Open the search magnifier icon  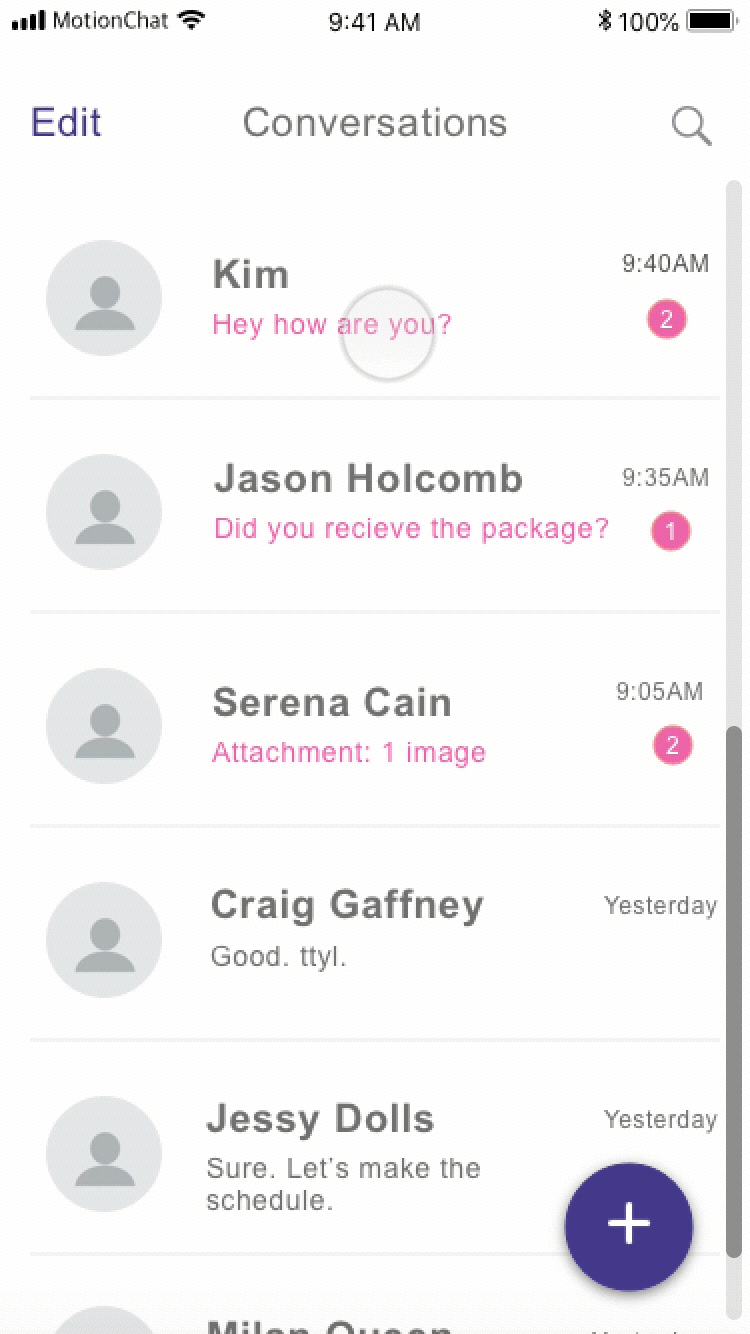click(x=691, y=127)
